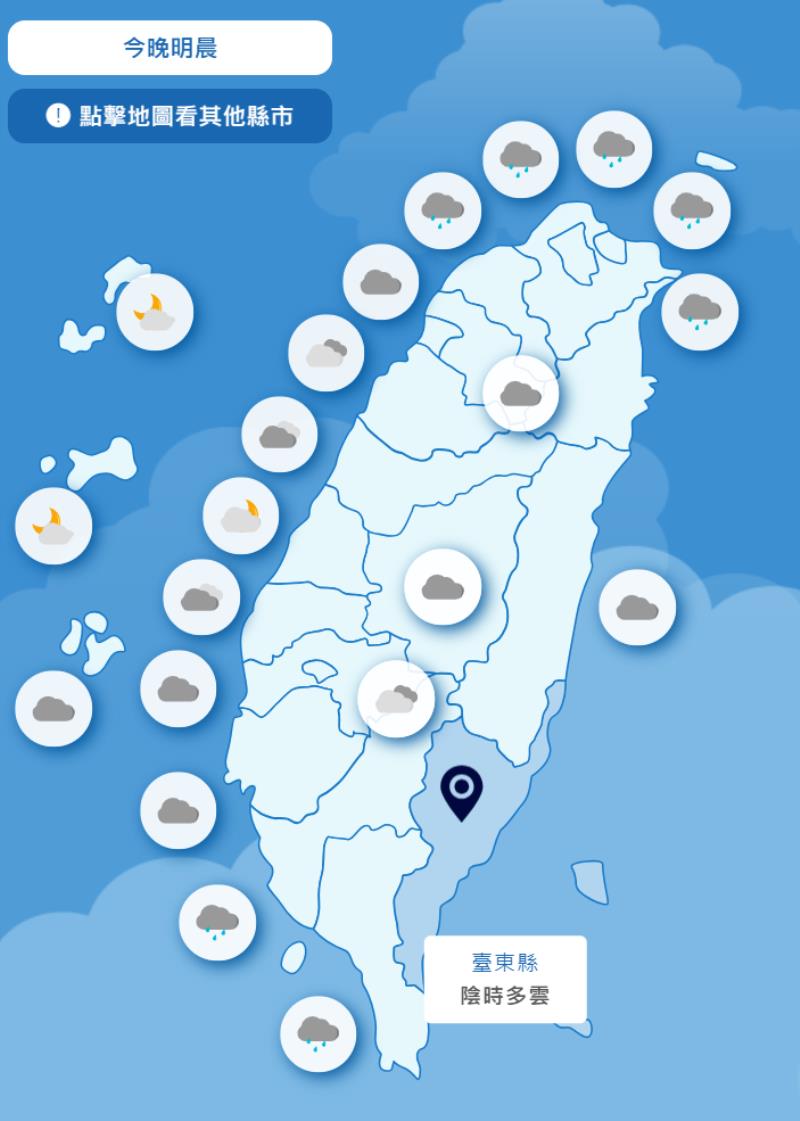
Task: Open the 今晚明晨 time period selector
Action: (170, 48)
